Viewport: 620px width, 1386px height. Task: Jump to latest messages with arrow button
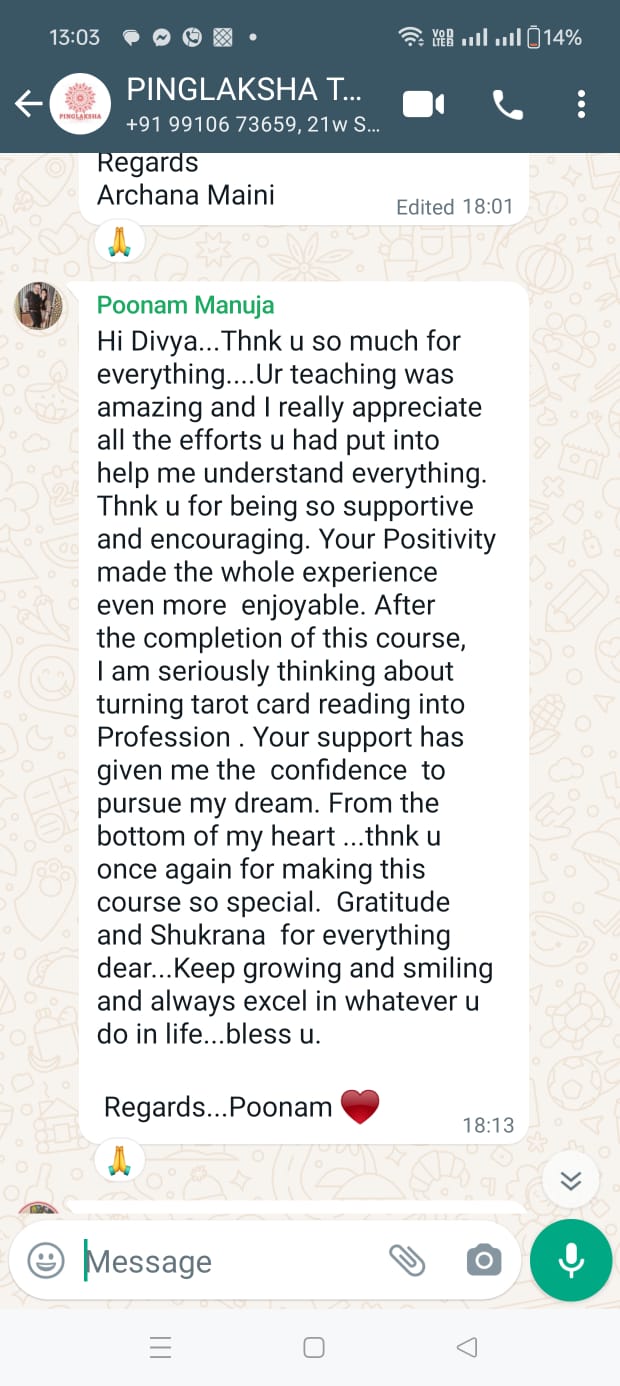[x=571, y=1181]
